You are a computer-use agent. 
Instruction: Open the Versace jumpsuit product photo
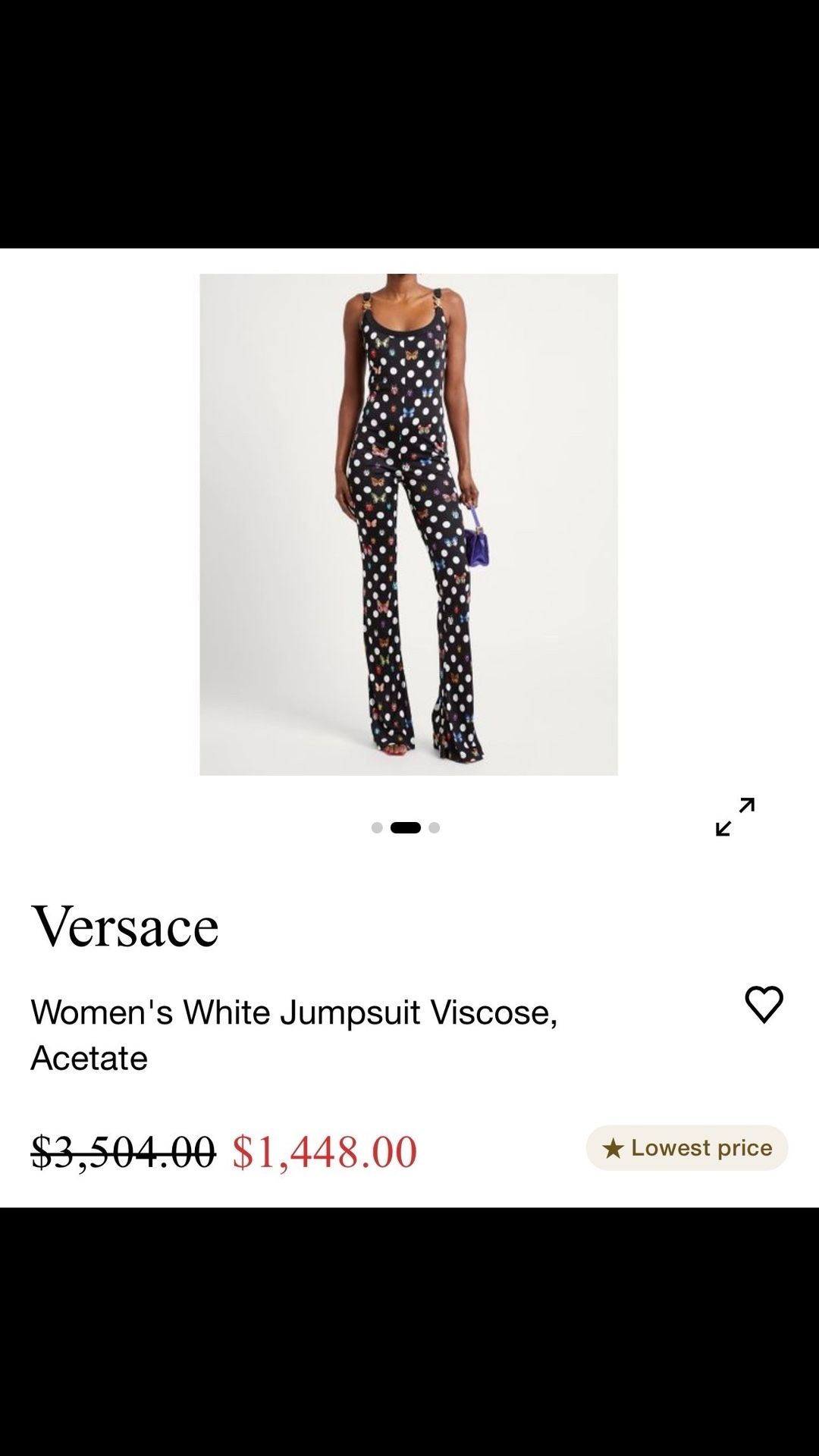[x=409, y=524]
